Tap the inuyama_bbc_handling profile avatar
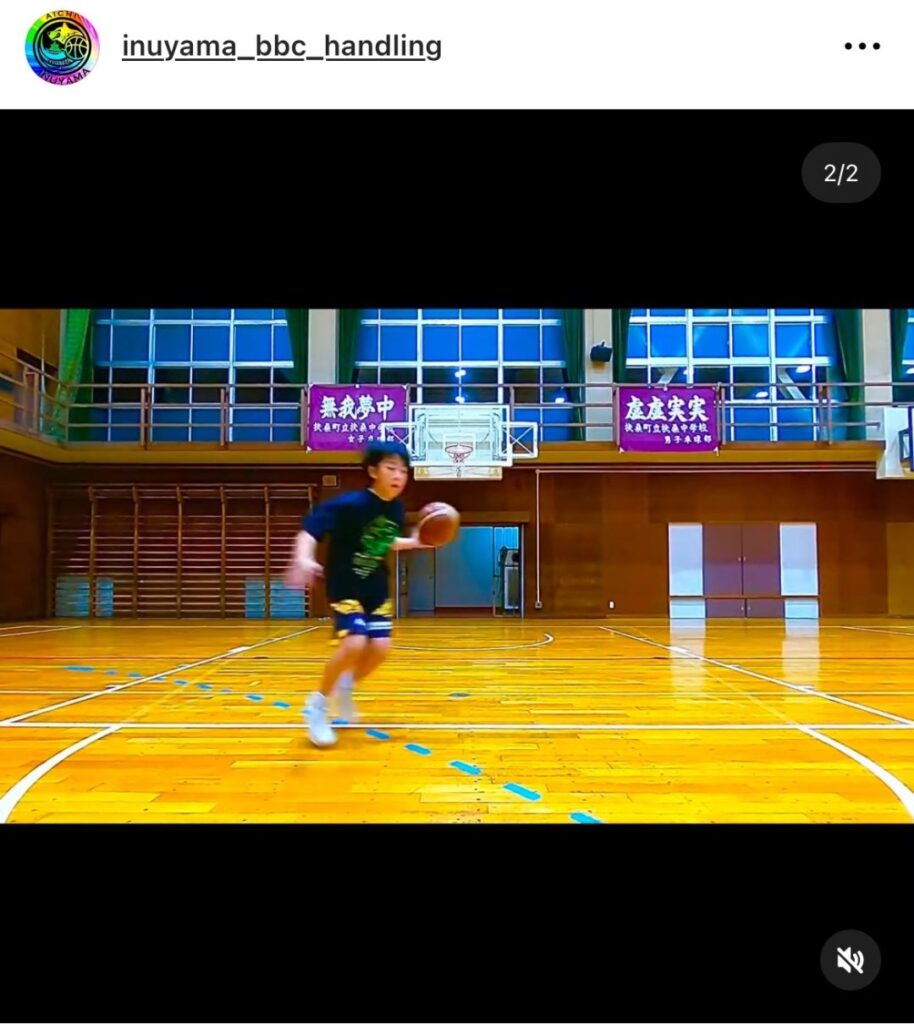This screenshot has height=1024, width=914. [62, 47]
